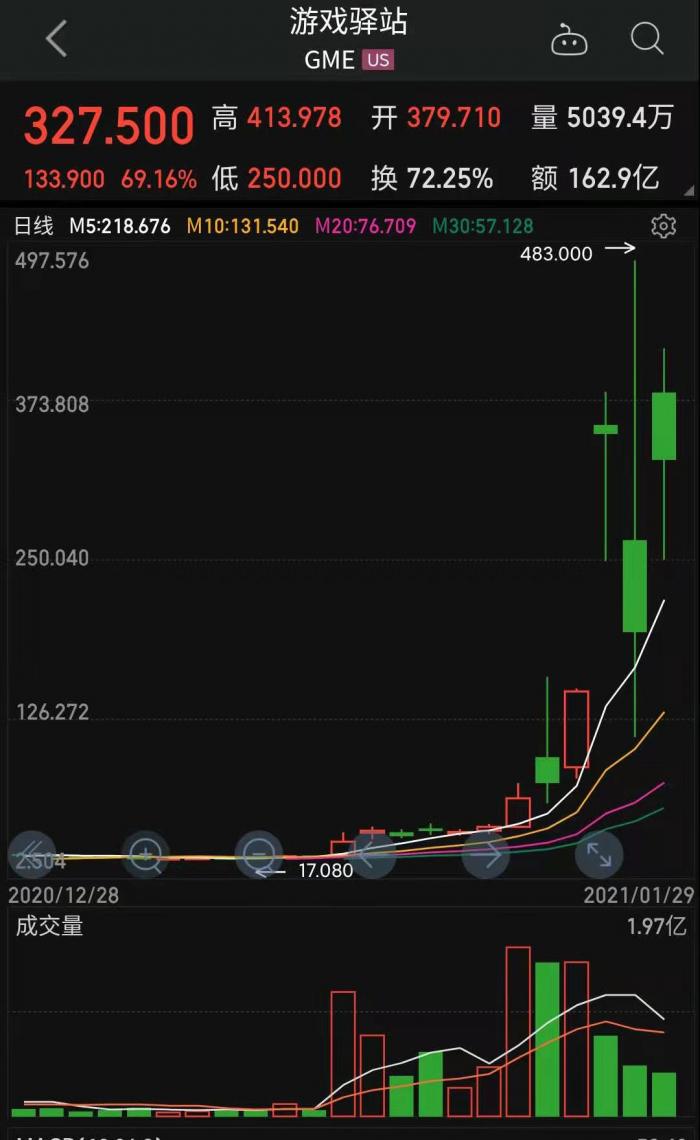Viewport: 700px width, 1140px height.
Task: Open chart settings gear
Action: [663, 226]
